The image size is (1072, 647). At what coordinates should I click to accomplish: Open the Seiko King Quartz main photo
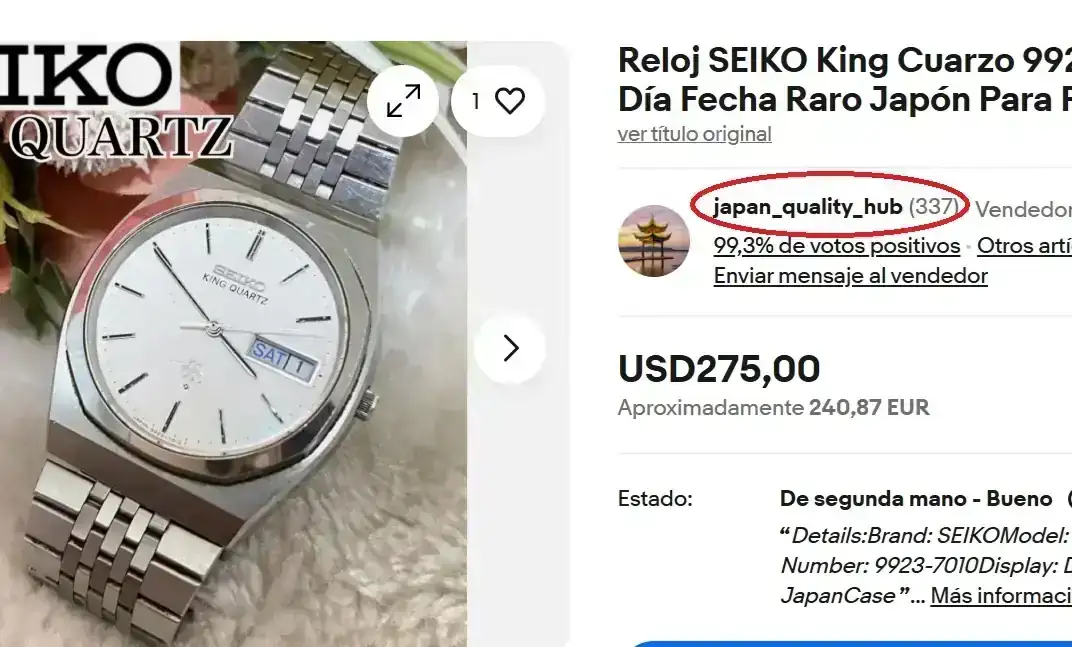point(230,360)
